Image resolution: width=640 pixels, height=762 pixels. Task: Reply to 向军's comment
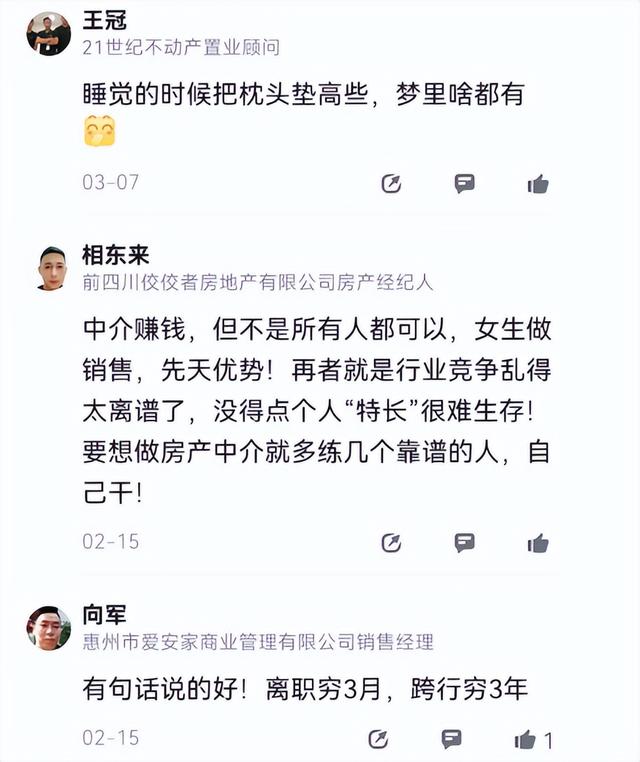click(452, 739)
